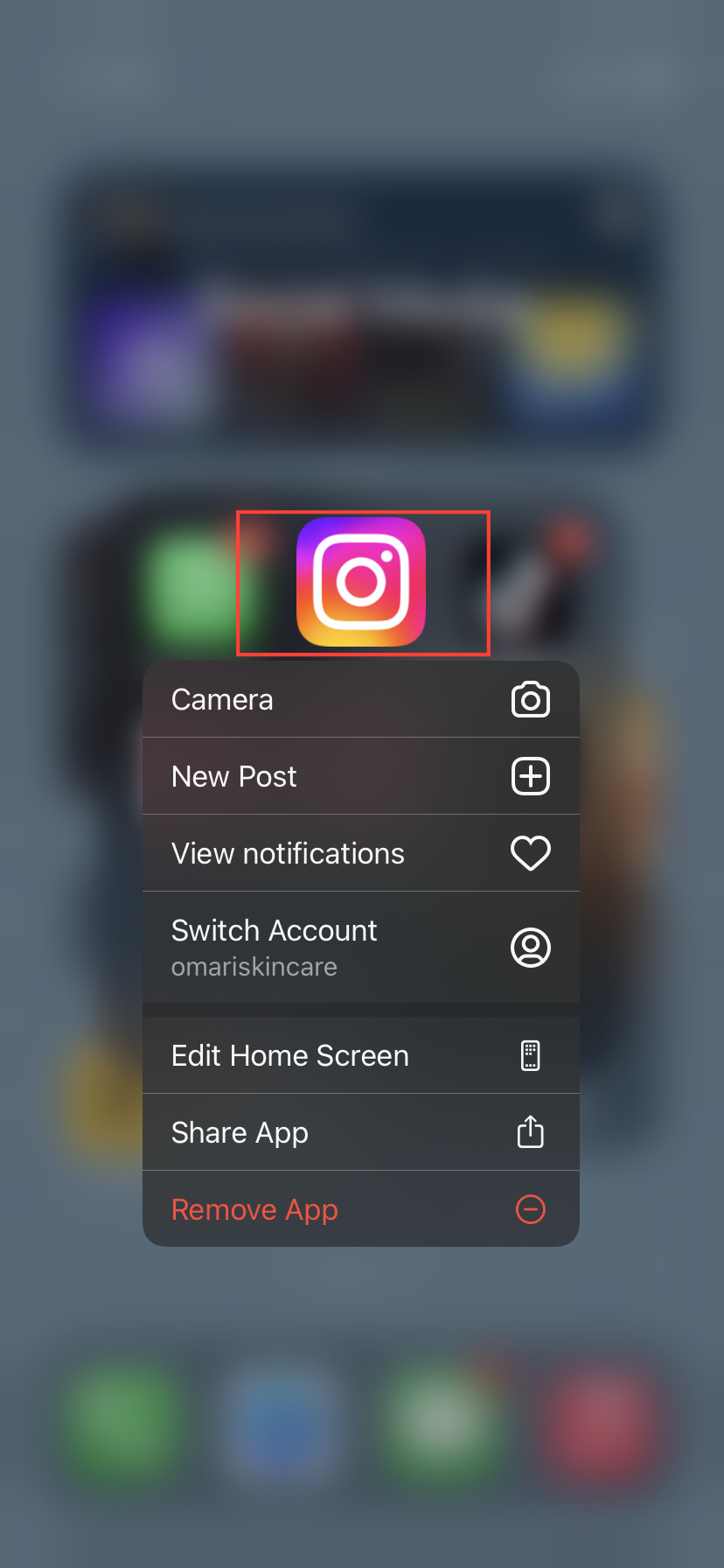
Task: Select Share App
Action: 360,1132
